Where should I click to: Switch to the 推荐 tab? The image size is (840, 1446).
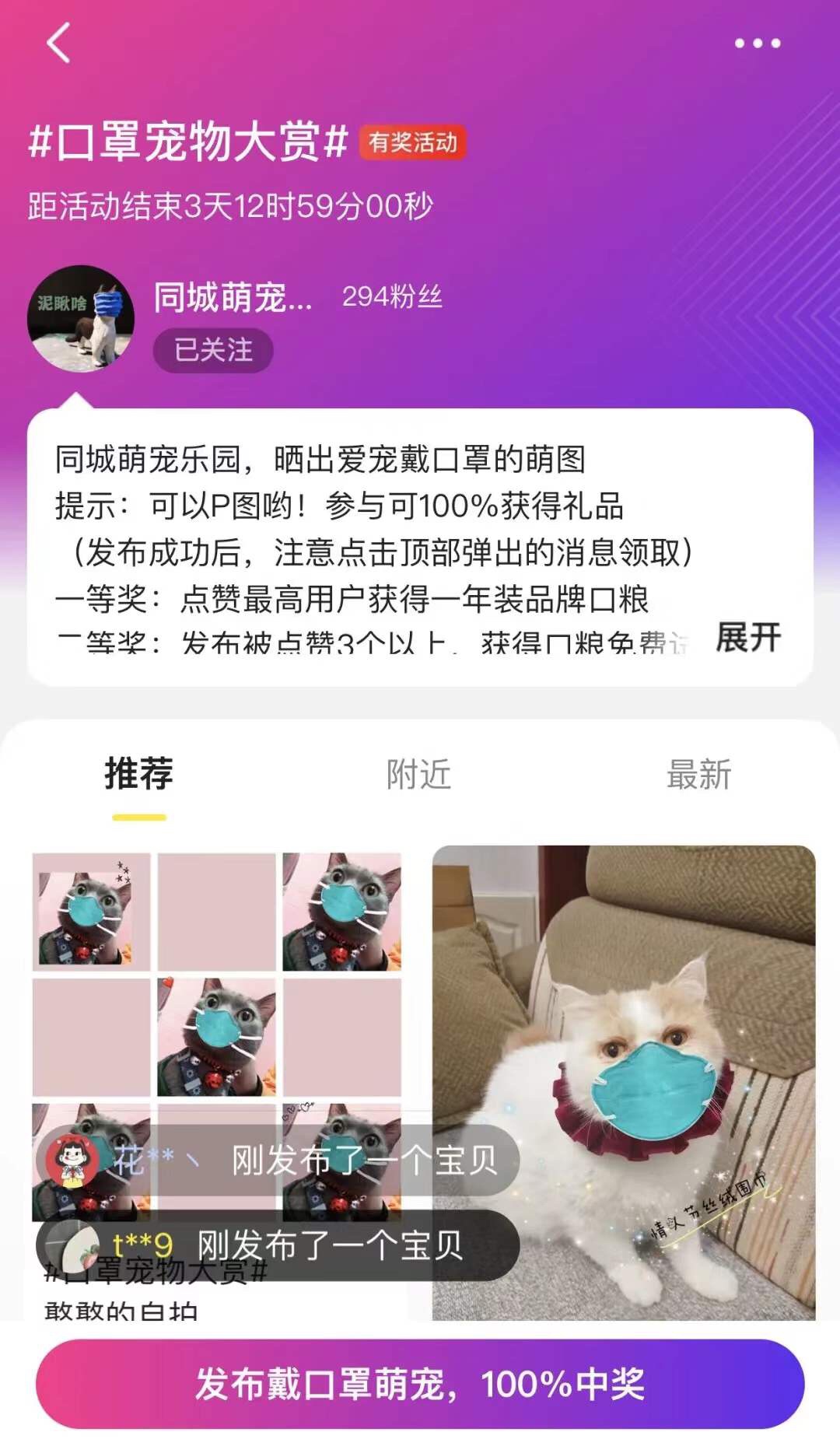139,775
